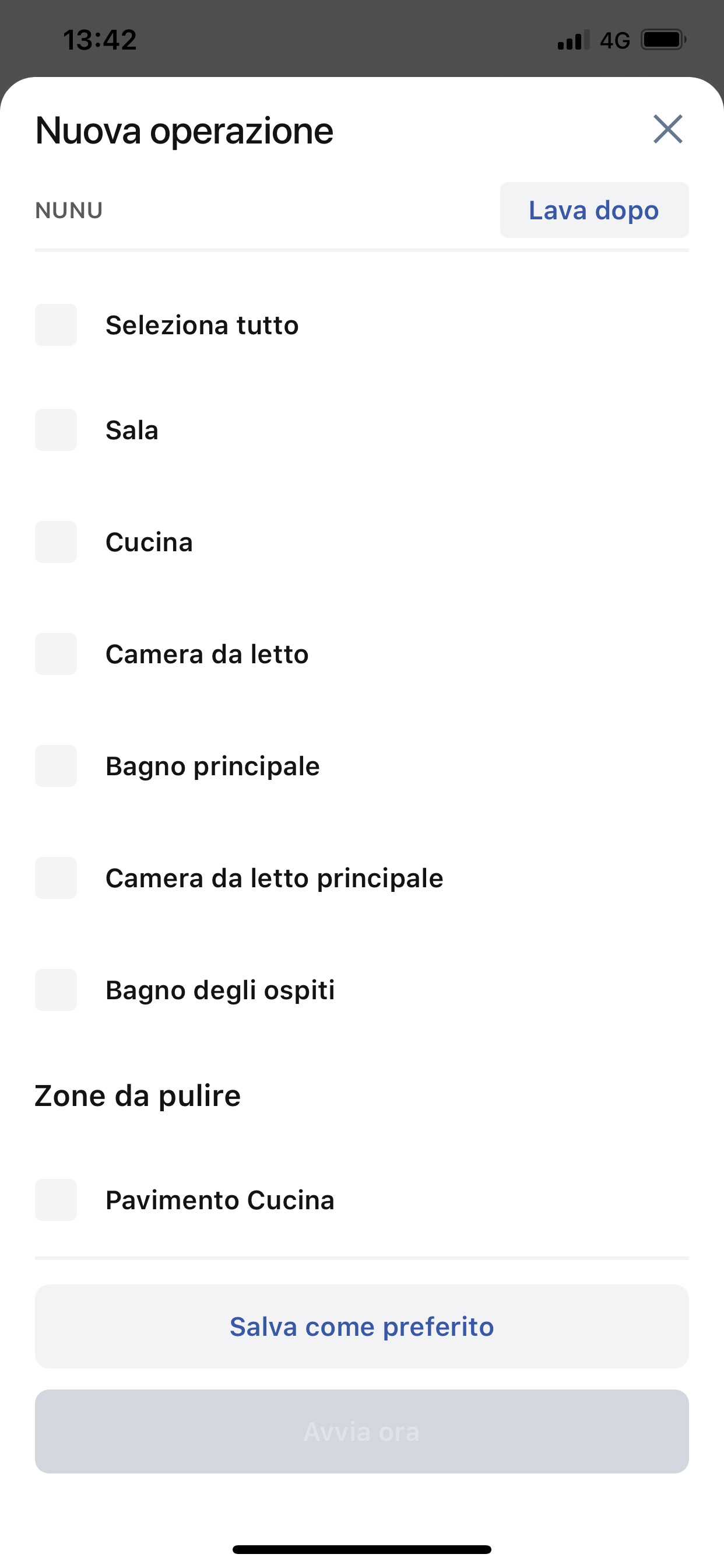The image size is (724, 1568).
Task: Select the Cucina room
Action: pos(56,542)
